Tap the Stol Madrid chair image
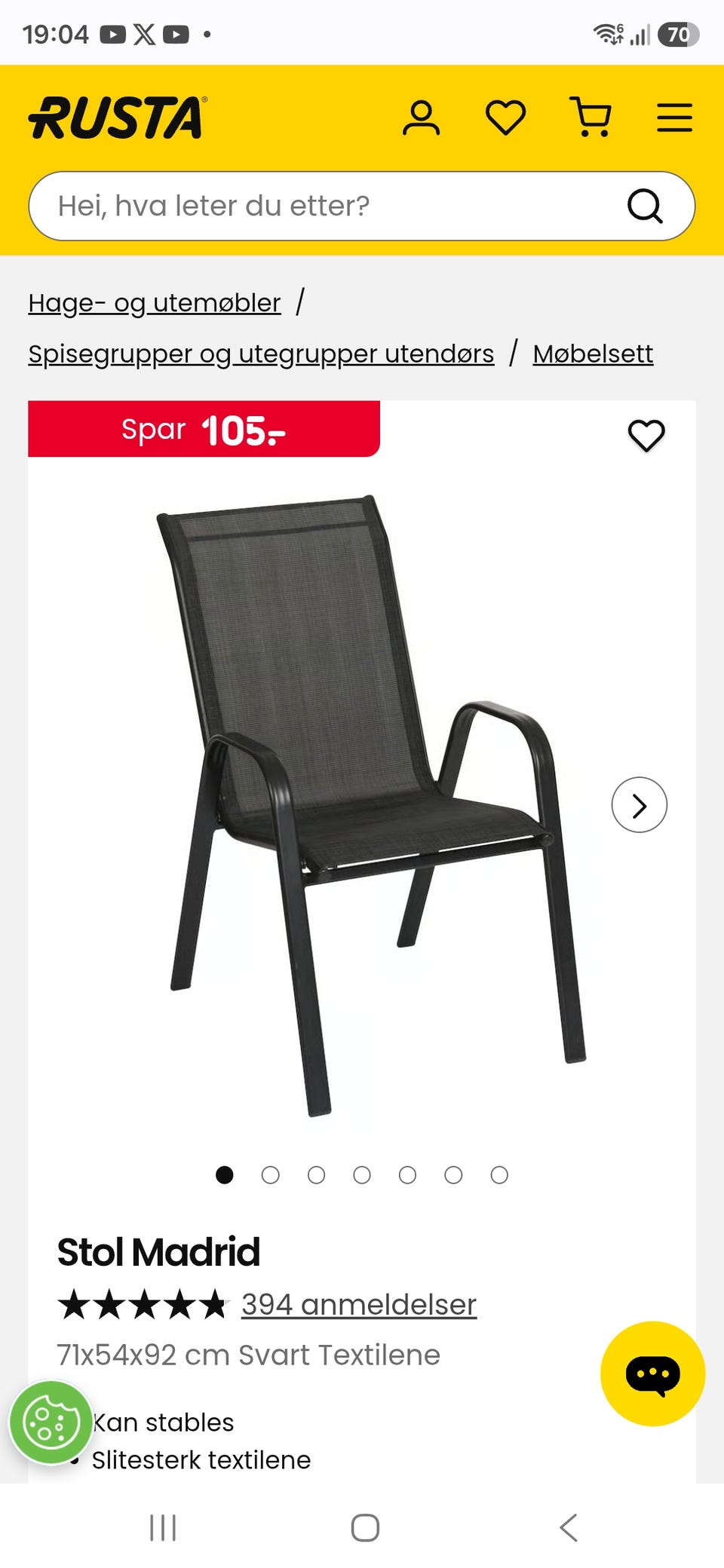Viewport: 724px width, 1568px height. 370,805
